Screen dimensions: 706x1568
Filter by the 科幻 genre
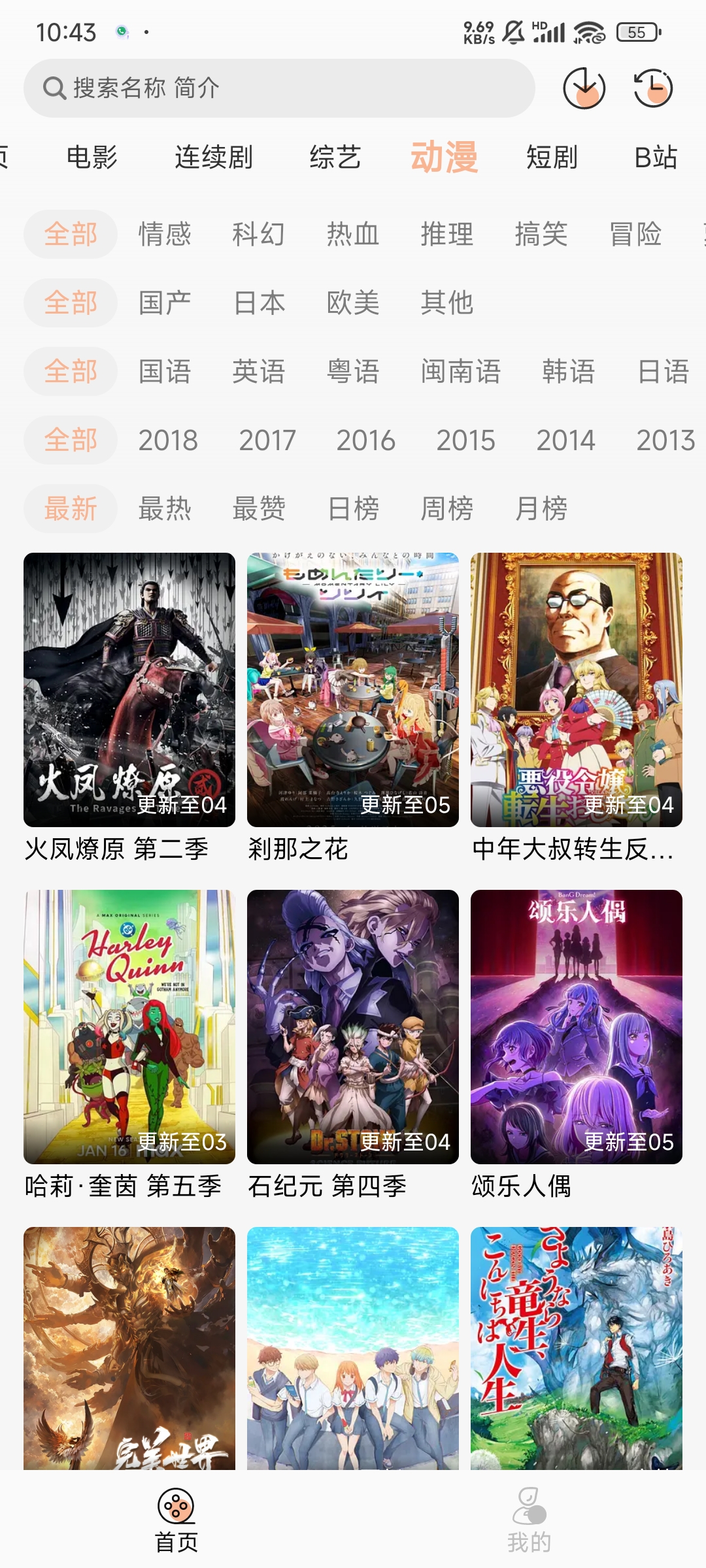click(x=258, y=235)
